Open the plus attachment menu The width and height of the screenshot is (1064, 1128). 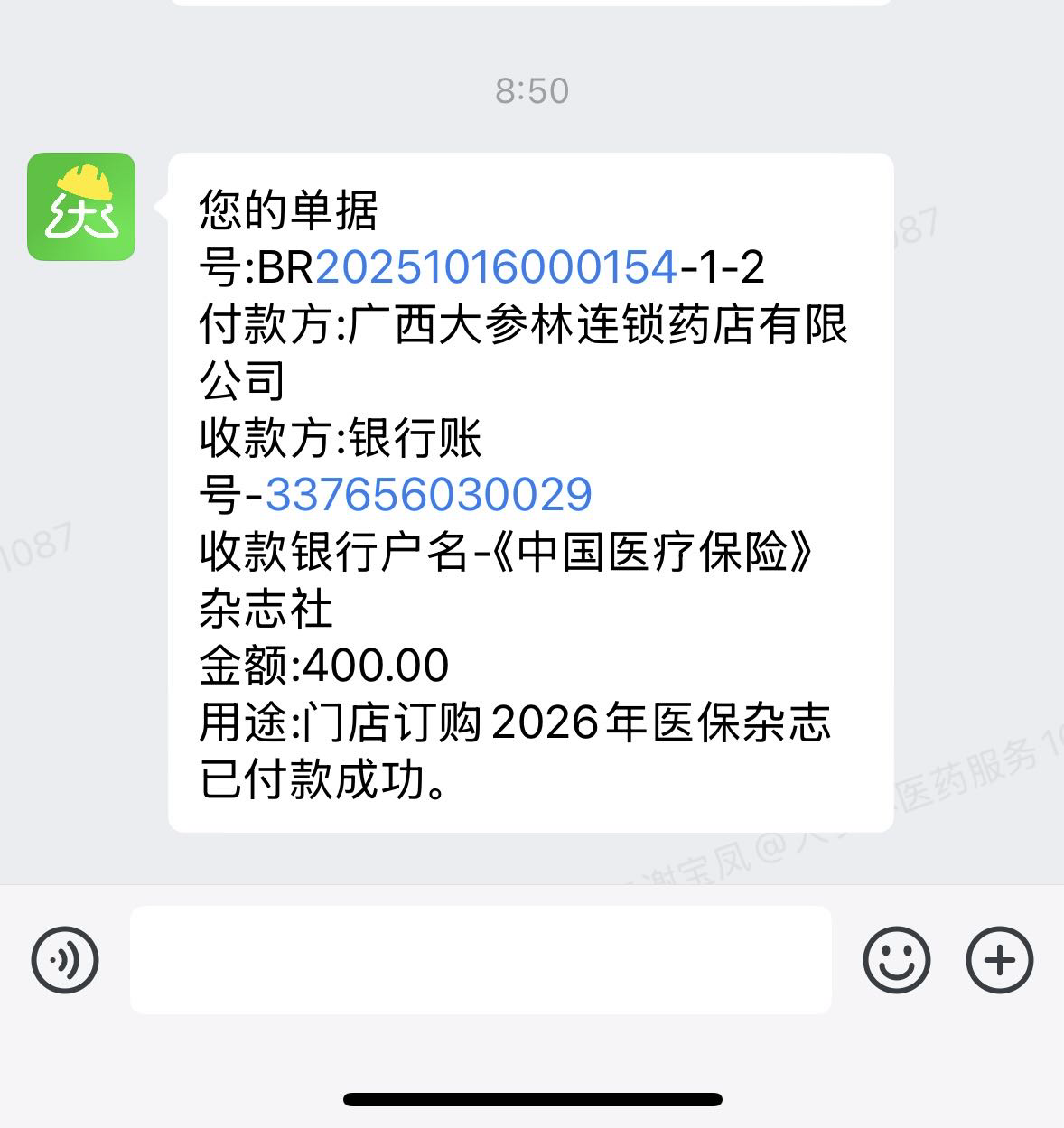tap(999, 959)
